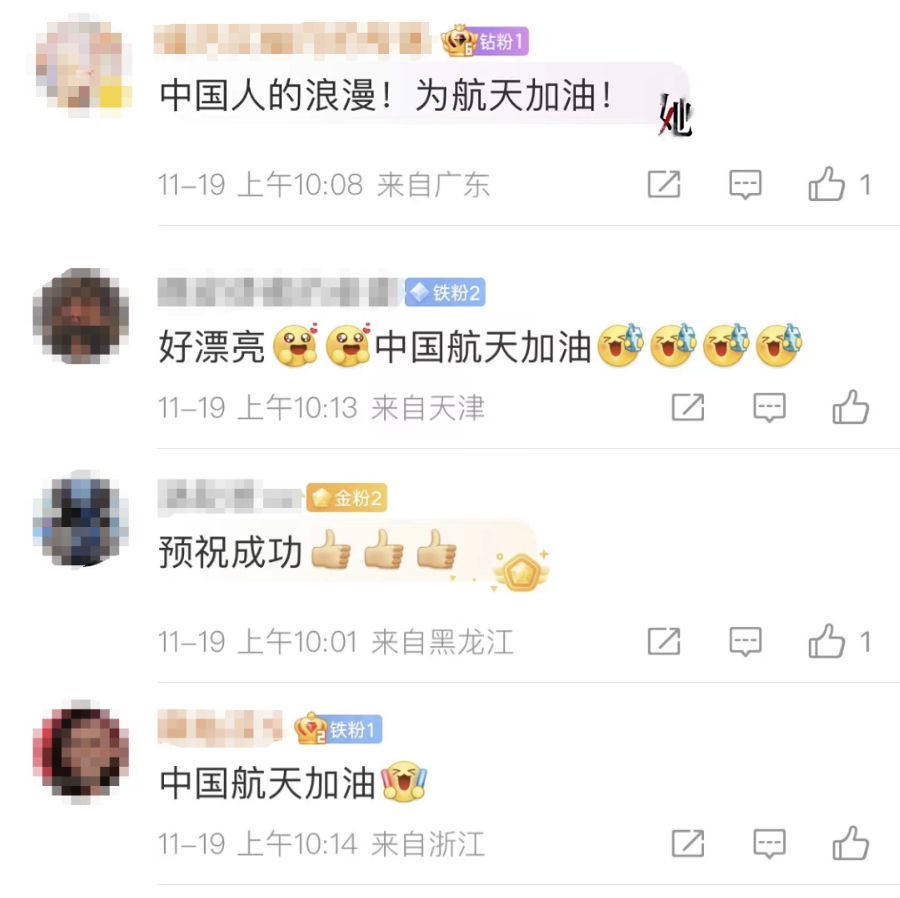Like the comment from 浙江

point(850,843)
